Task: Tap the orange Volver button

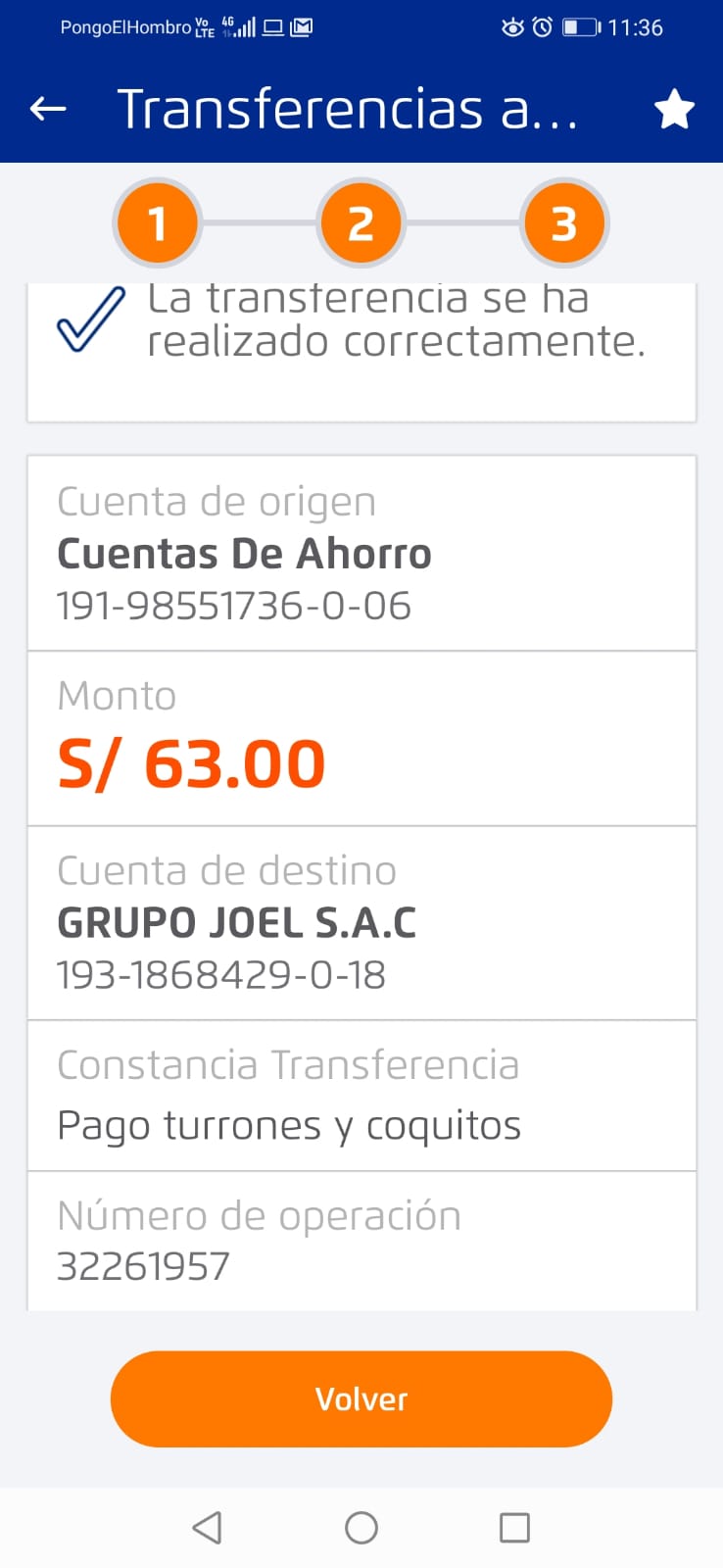Action: (x=361, y=1398)
